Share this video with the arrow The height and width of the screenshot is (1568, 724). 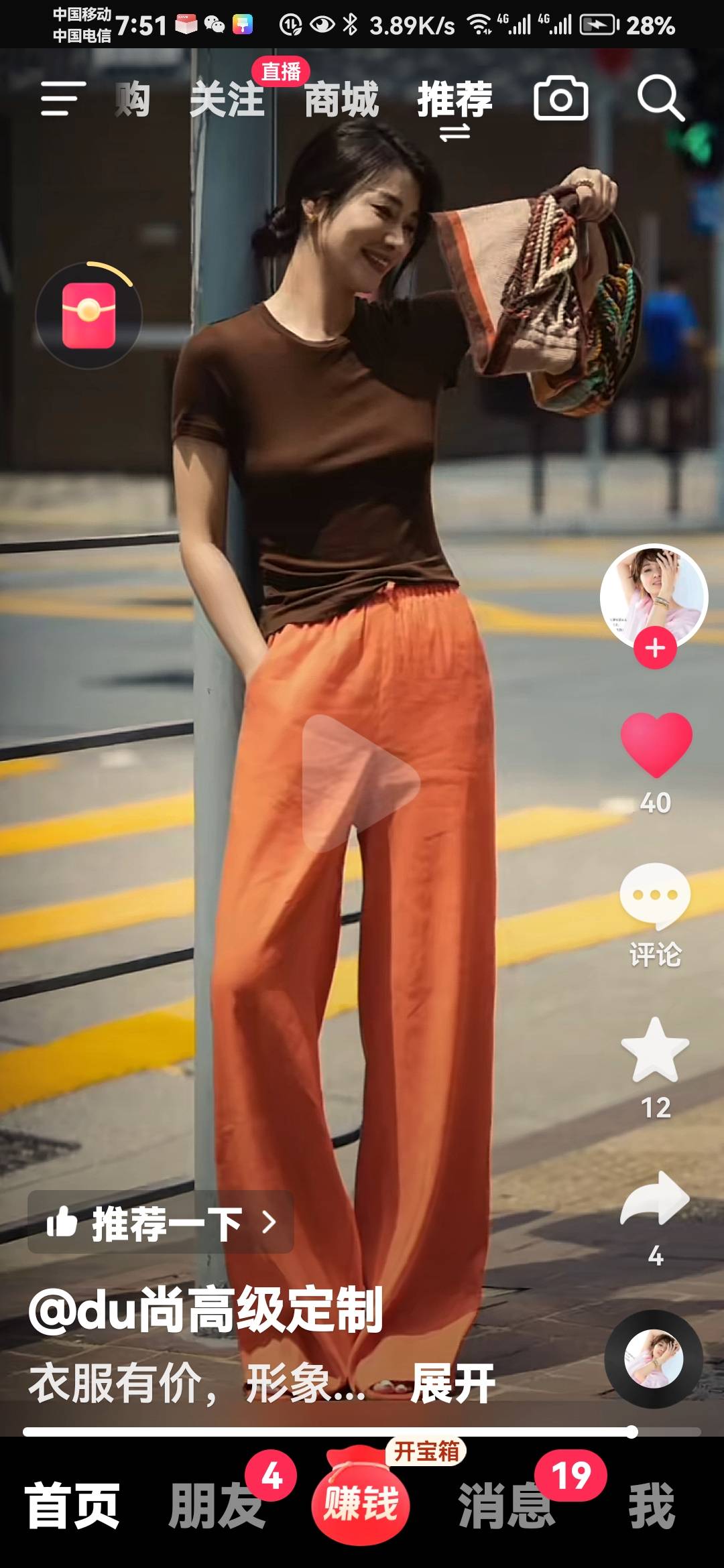[x=655, y=1199]
